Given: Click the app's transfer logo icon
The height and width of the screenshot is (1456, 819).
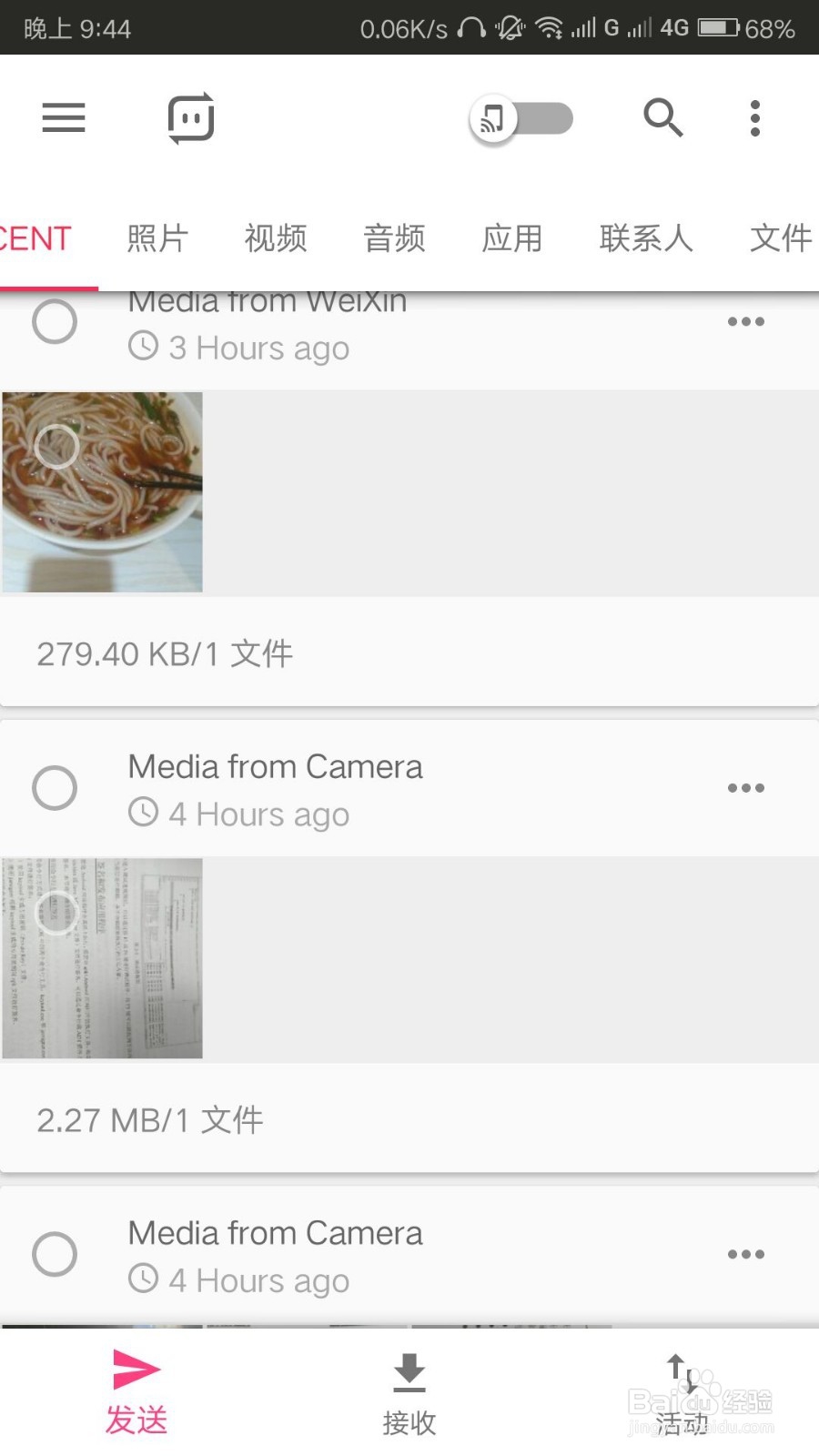Looking at the screenshot, I should (190, 117).
